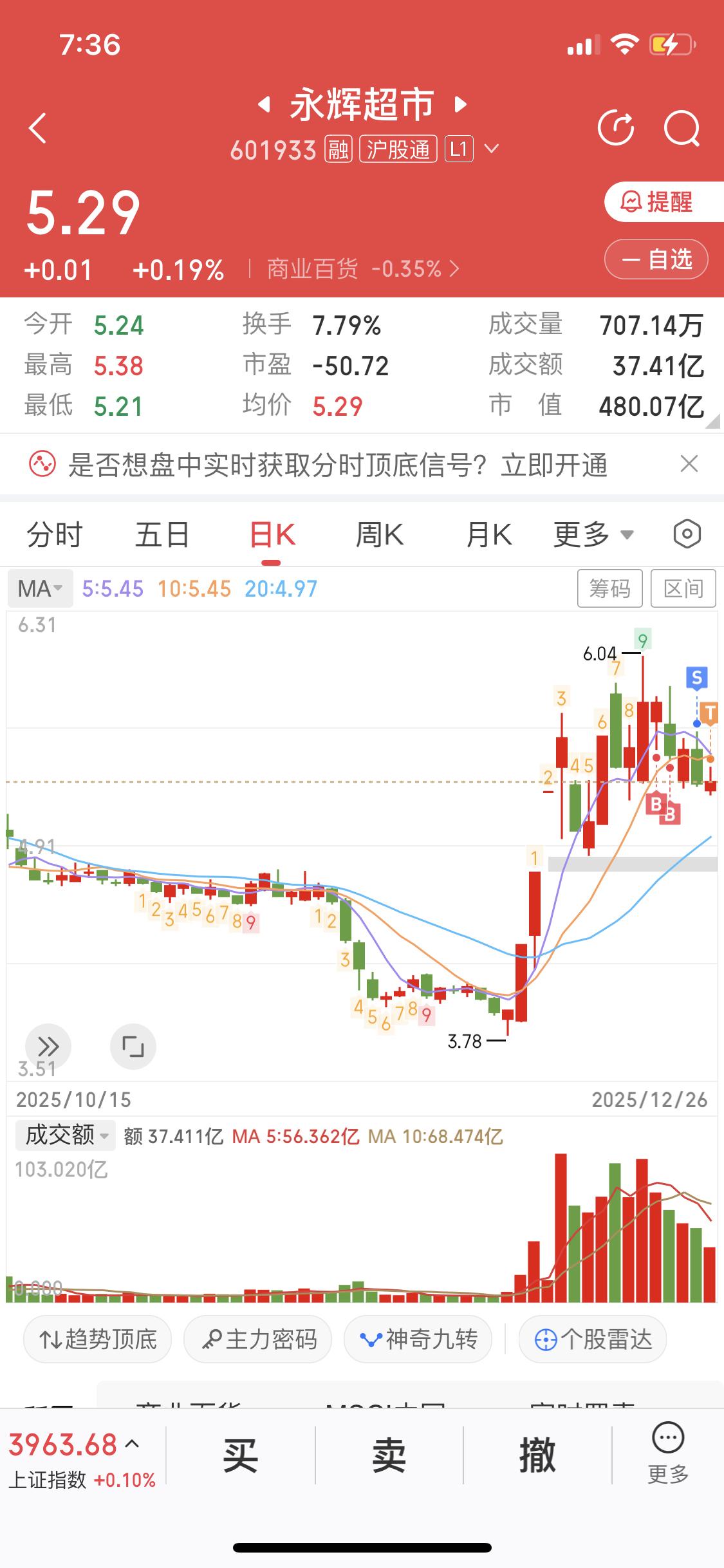
Task: Tap the back arrow to exit stock page
Action: click(x=37, y=127)
